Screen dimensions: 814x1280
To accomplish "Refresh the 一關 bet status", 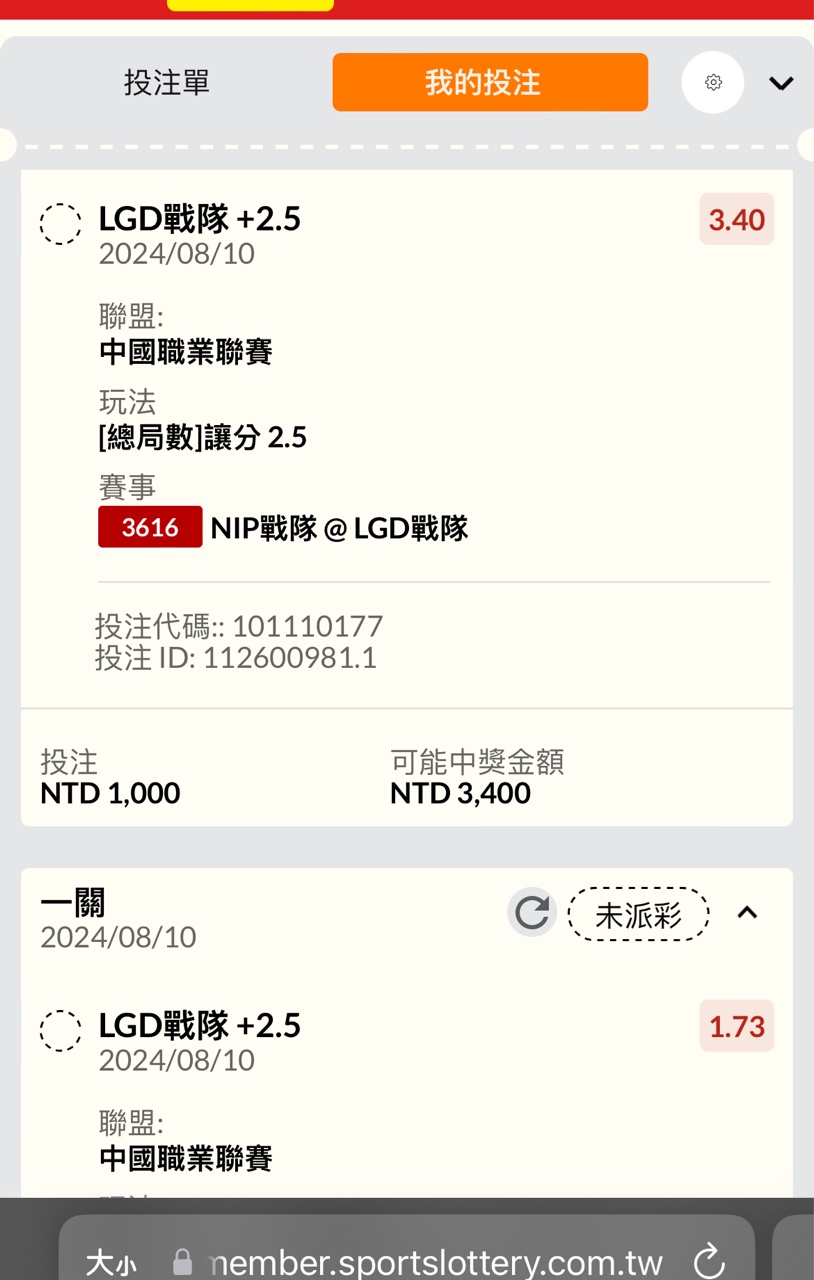I will [532, 913].
